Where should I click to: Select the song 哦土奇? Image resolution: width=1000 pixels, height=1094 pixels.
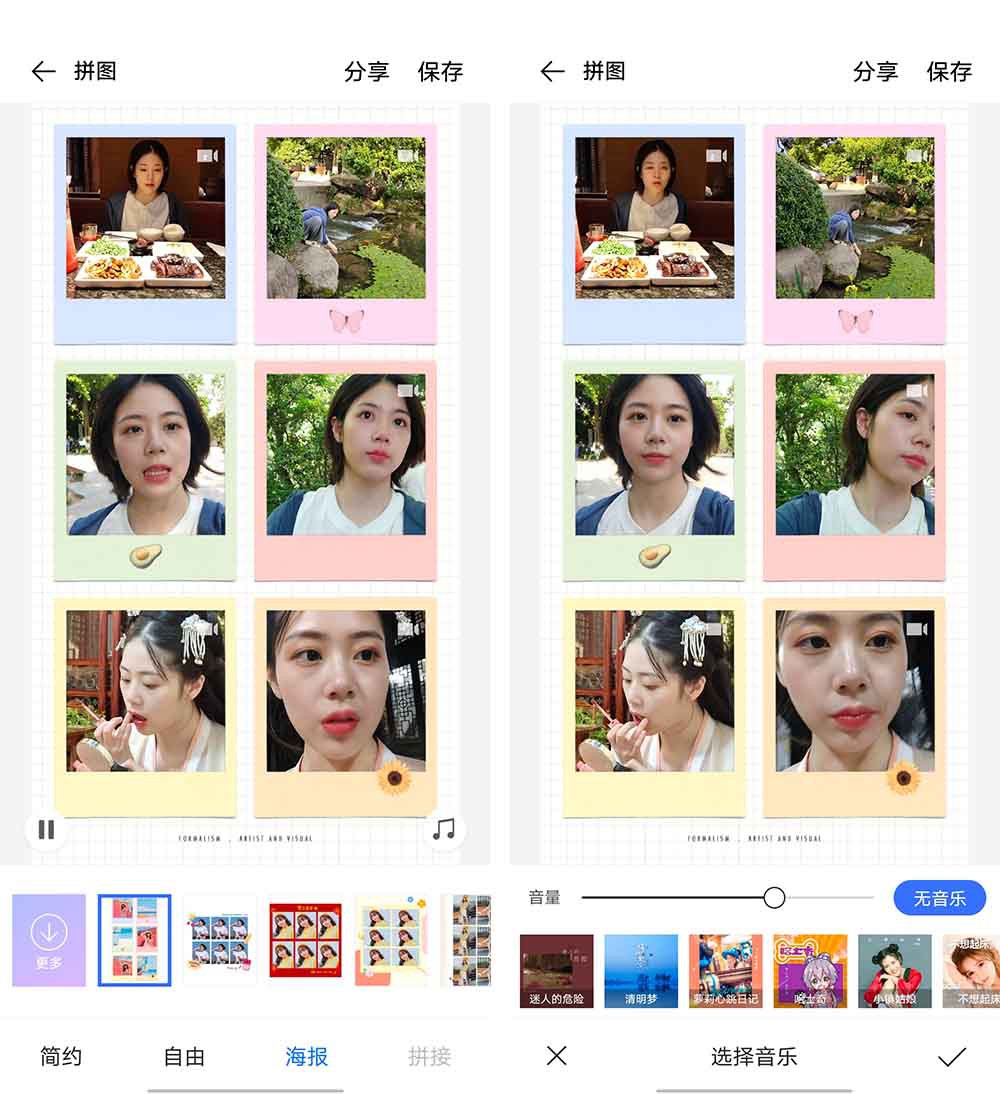[810, 971]
